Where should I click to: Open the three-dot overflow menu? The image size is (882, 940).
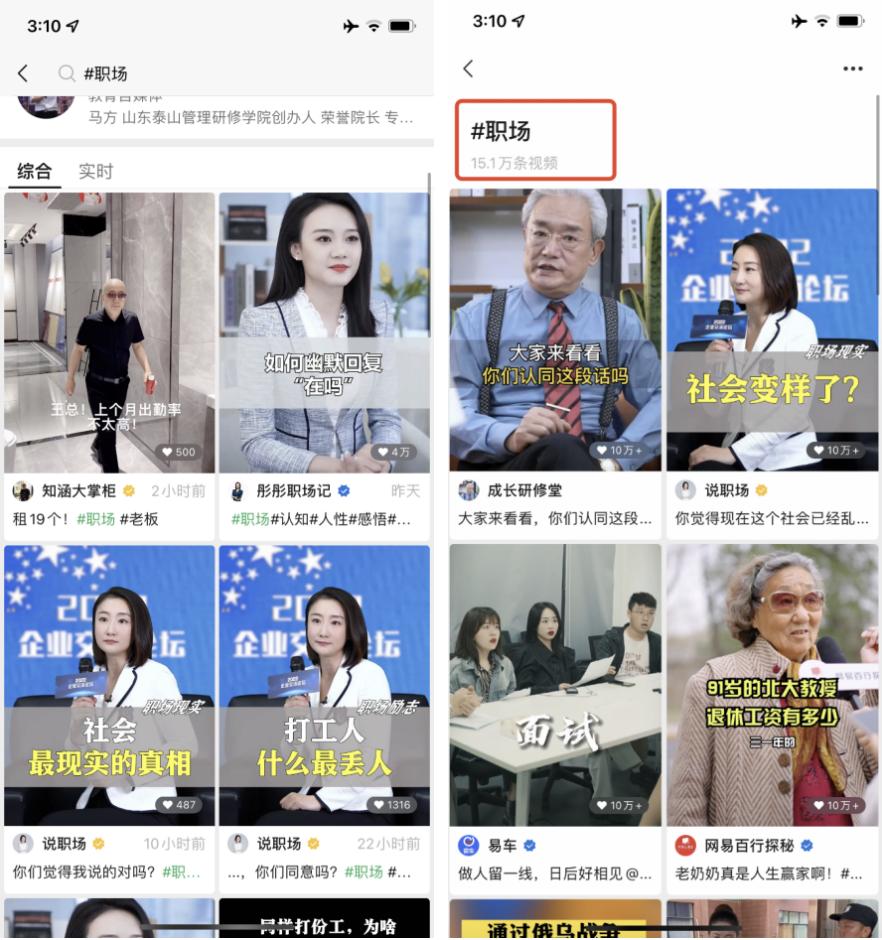(x=852, y=69)
